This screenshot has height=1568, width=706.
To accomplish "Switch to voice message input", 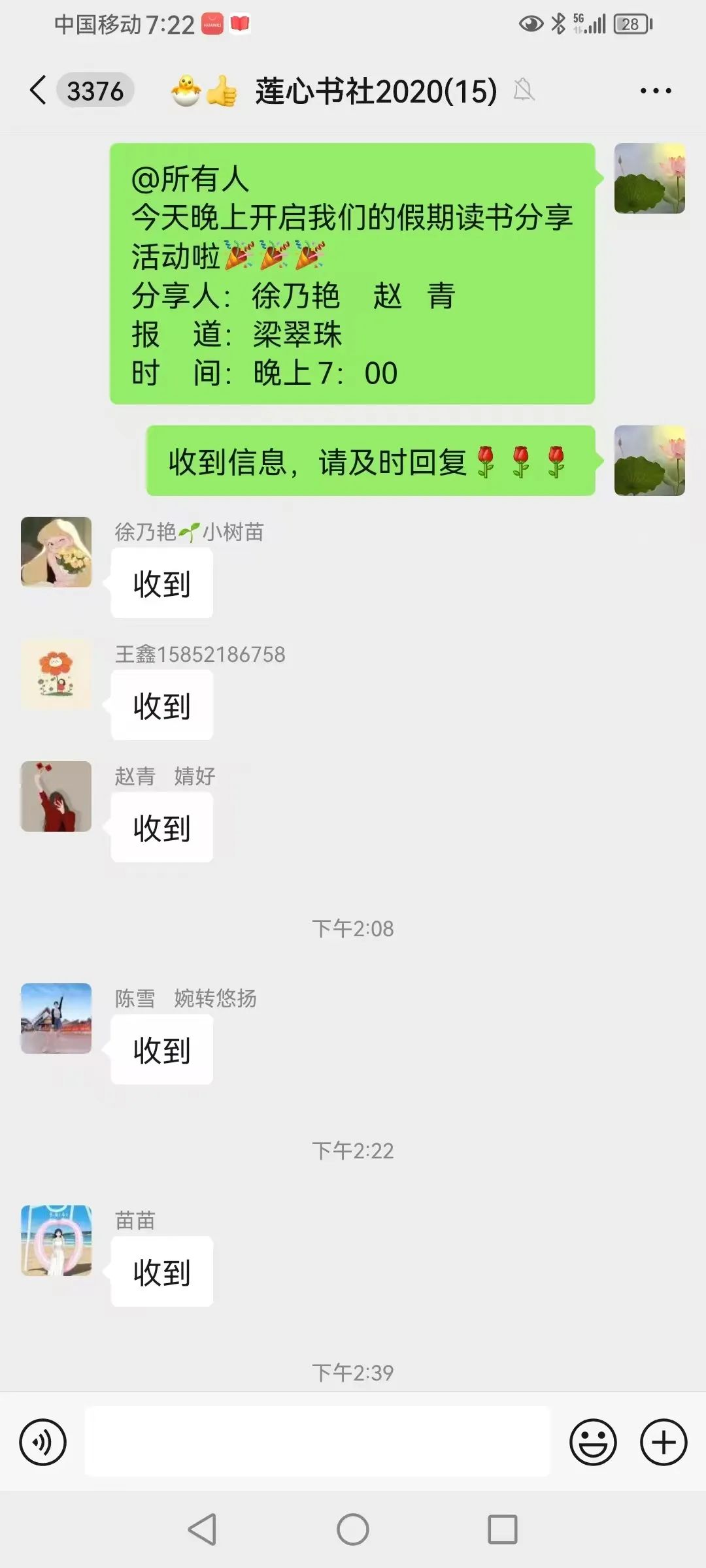I will point(43,1442).
